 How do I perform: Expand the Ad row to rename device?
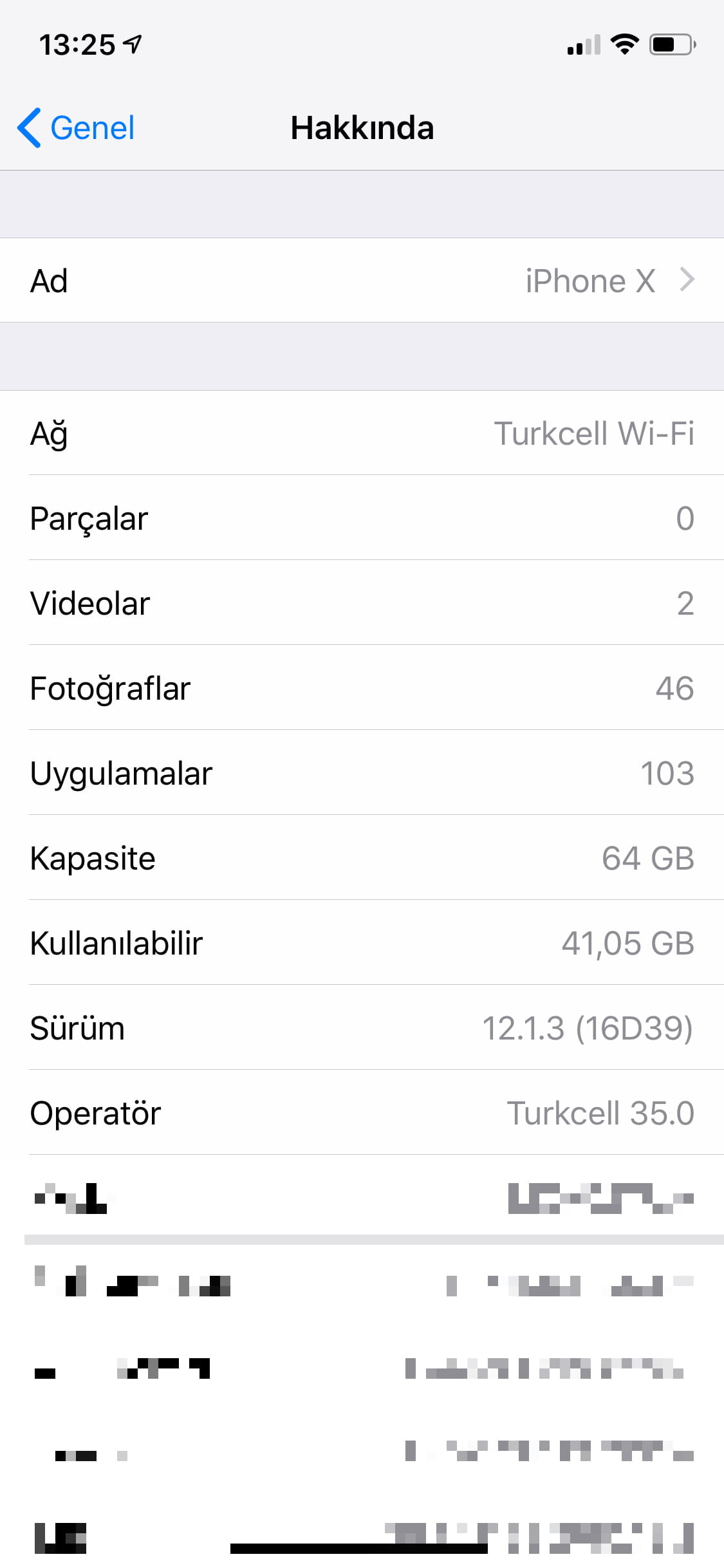tap(362, 280)
